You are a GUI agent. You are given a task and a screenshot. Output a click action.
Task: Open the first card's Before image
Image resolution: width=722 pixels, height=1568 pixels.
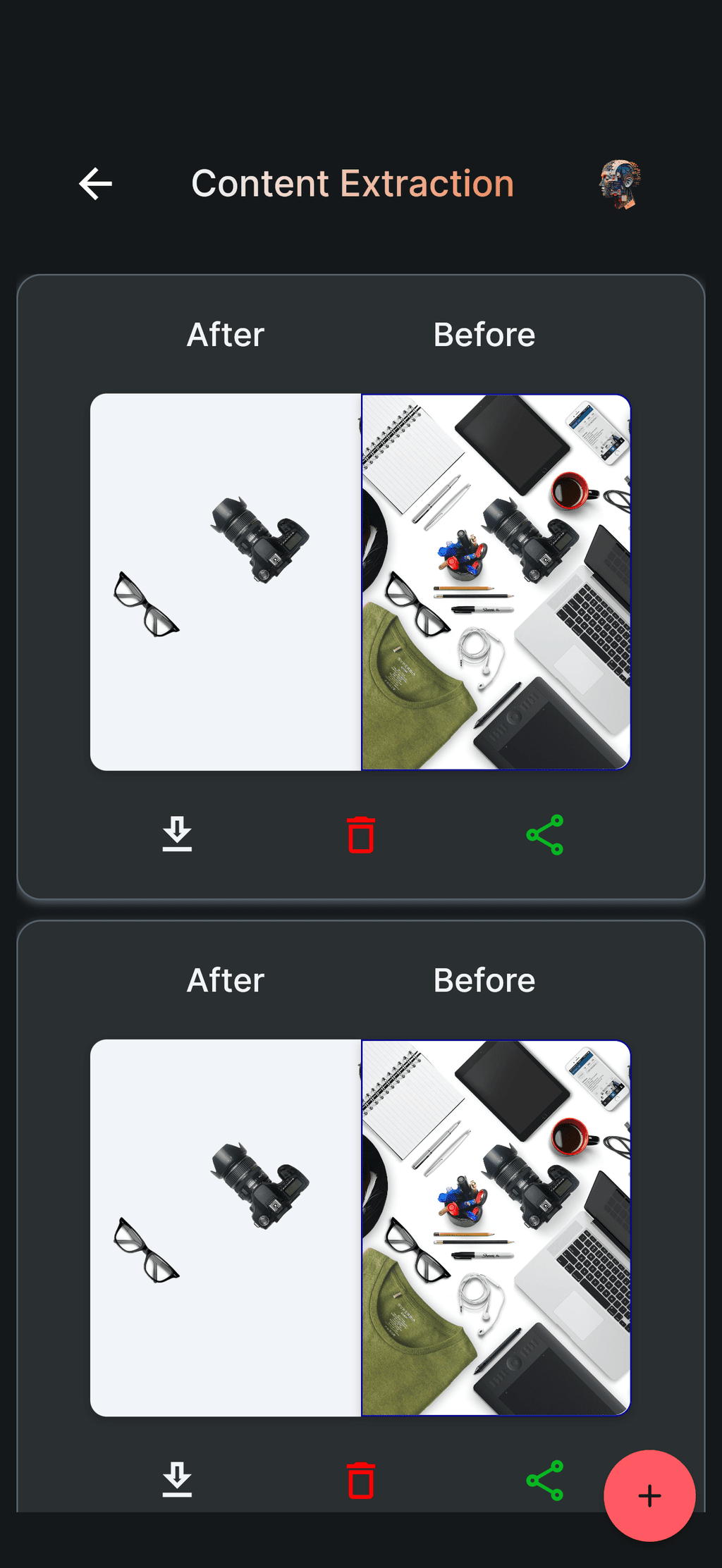point(496,582)
